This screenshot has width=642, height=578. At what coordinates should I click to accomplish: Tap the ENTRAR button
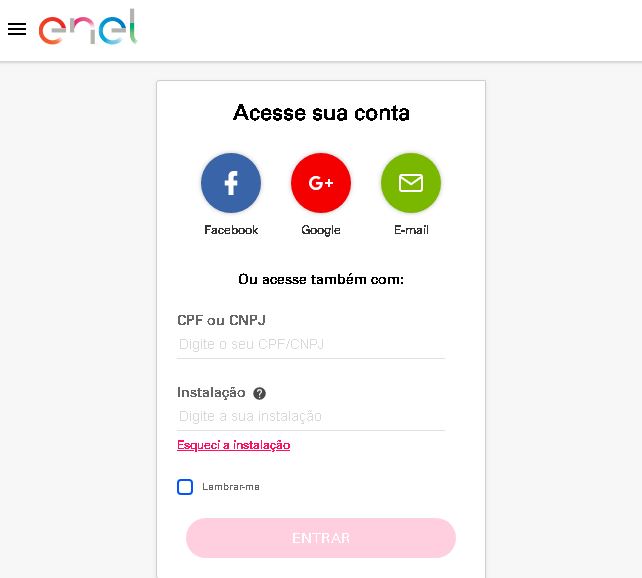pos(321,538)
